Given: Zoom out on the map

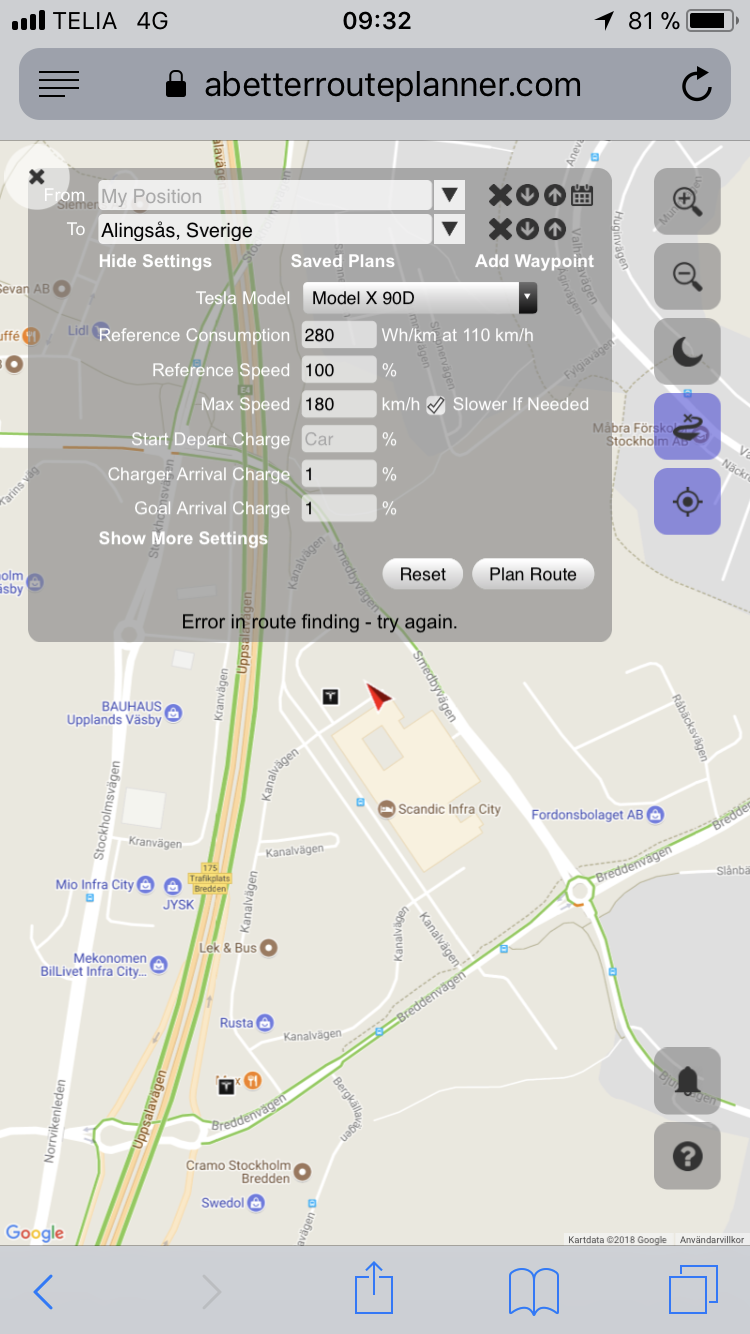Looking at the screenshot, I should coord(687,276).
